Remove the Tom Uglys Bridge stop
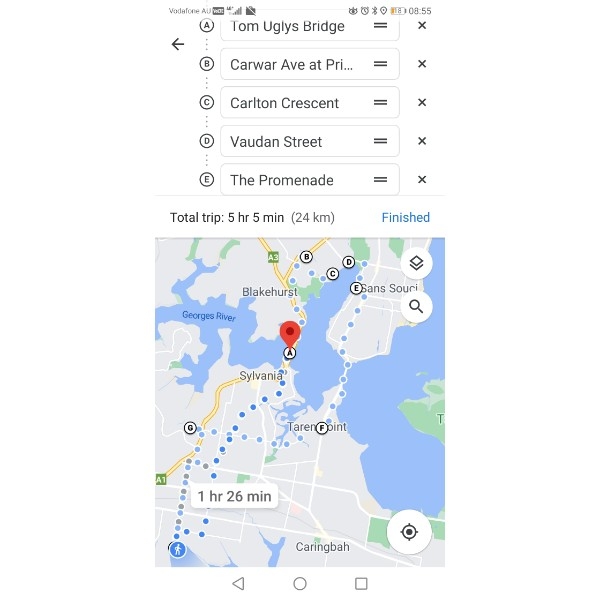Viewport: 600px width, 600px height. coord(422,26)
